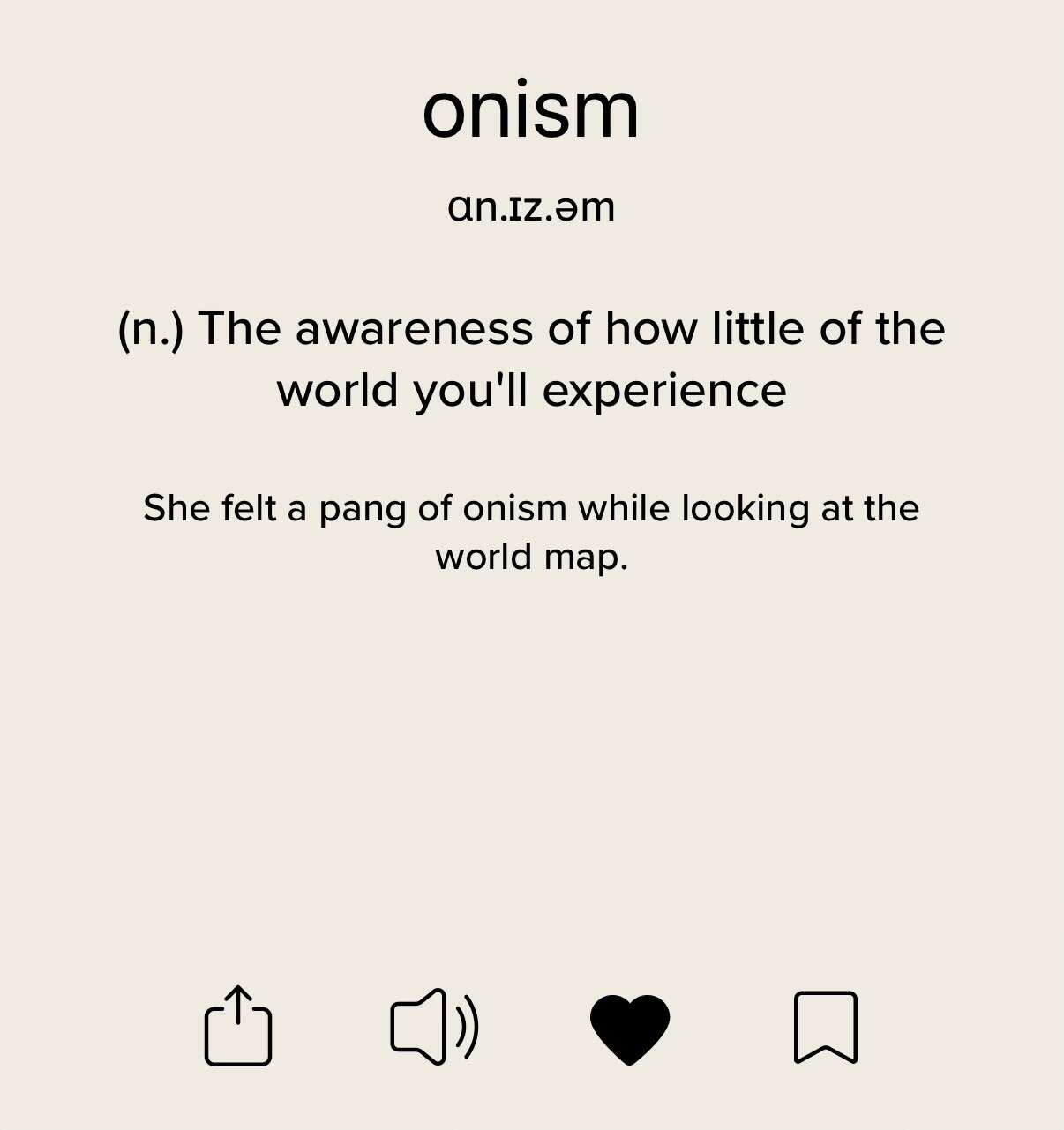
Task: Unlike the word onism
Action: pyautogui.click(x=630, y=1028)
